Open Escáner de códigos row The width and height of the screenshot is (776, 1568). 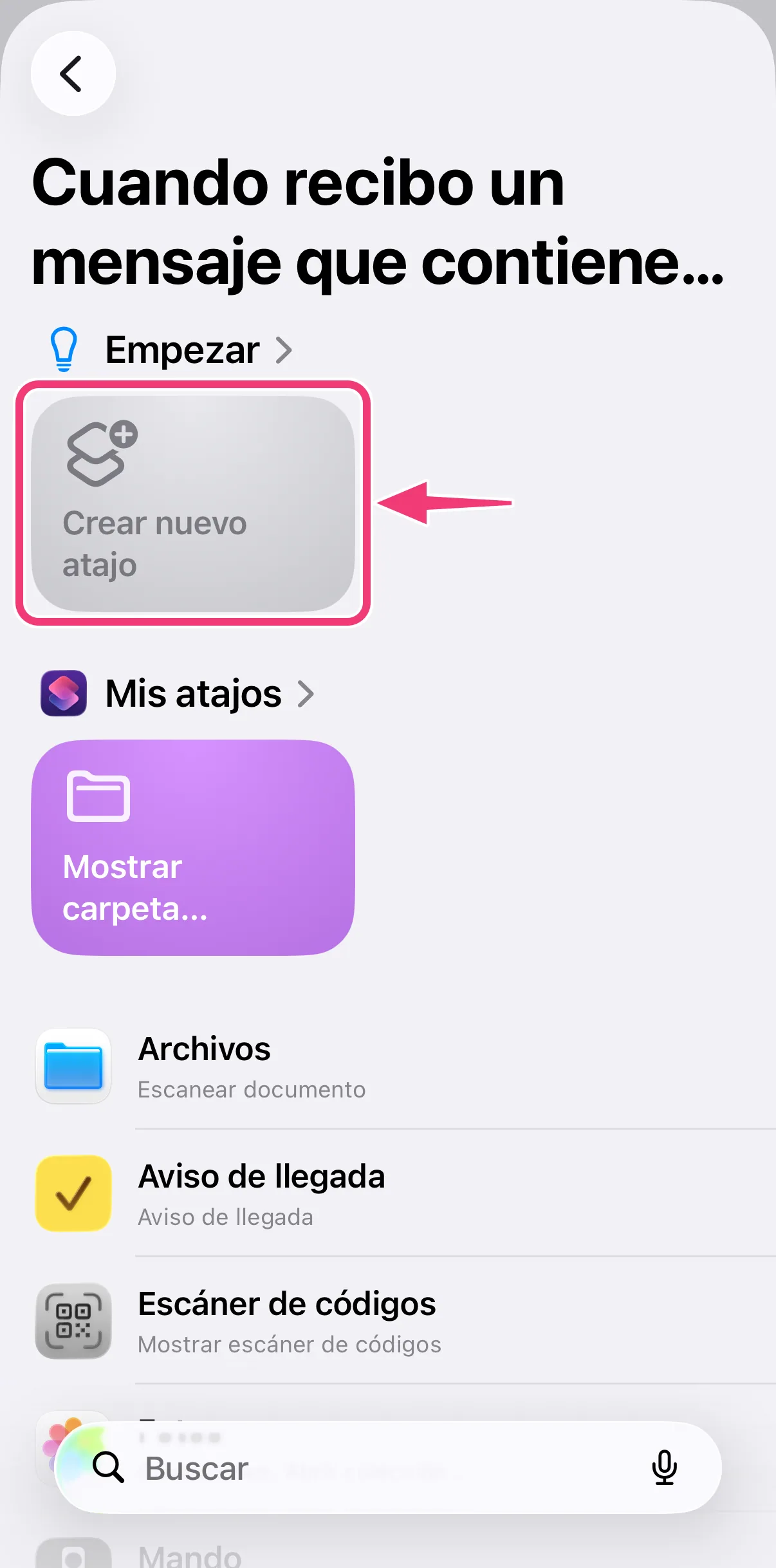coord(405,1321)
